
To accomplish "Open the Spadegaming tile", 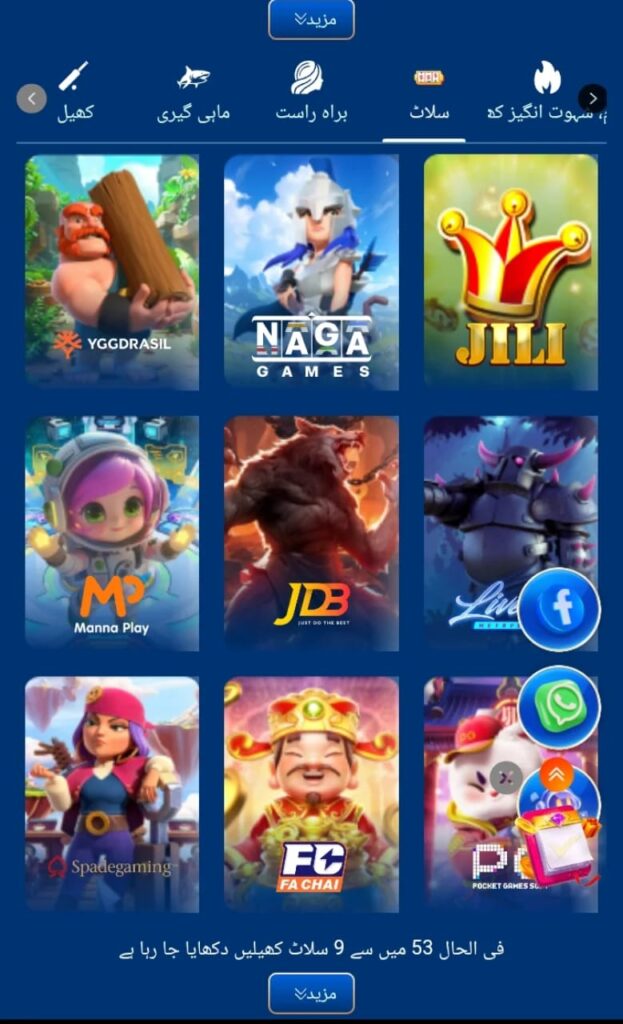I will tap(112, 794).
